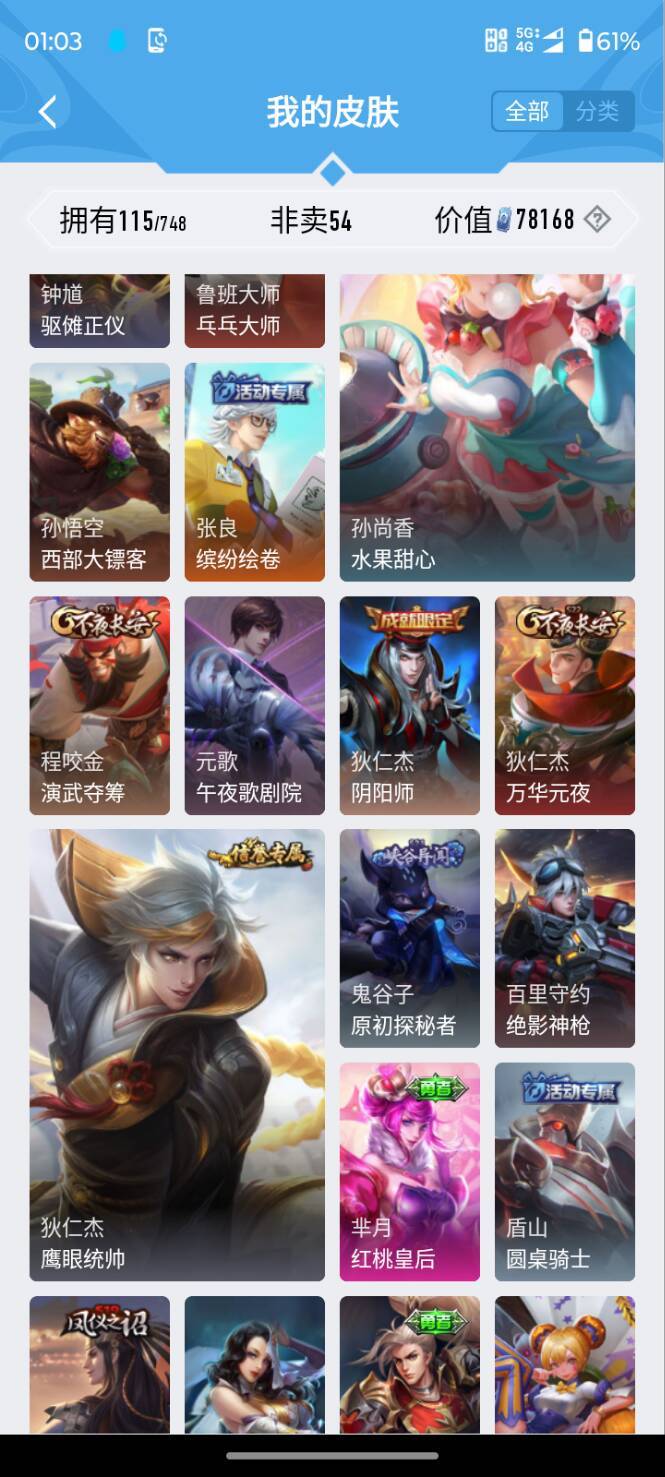Switch to the 分类 view
The width and height of the screenshot is (665, 1477).
tap(597, 111)
